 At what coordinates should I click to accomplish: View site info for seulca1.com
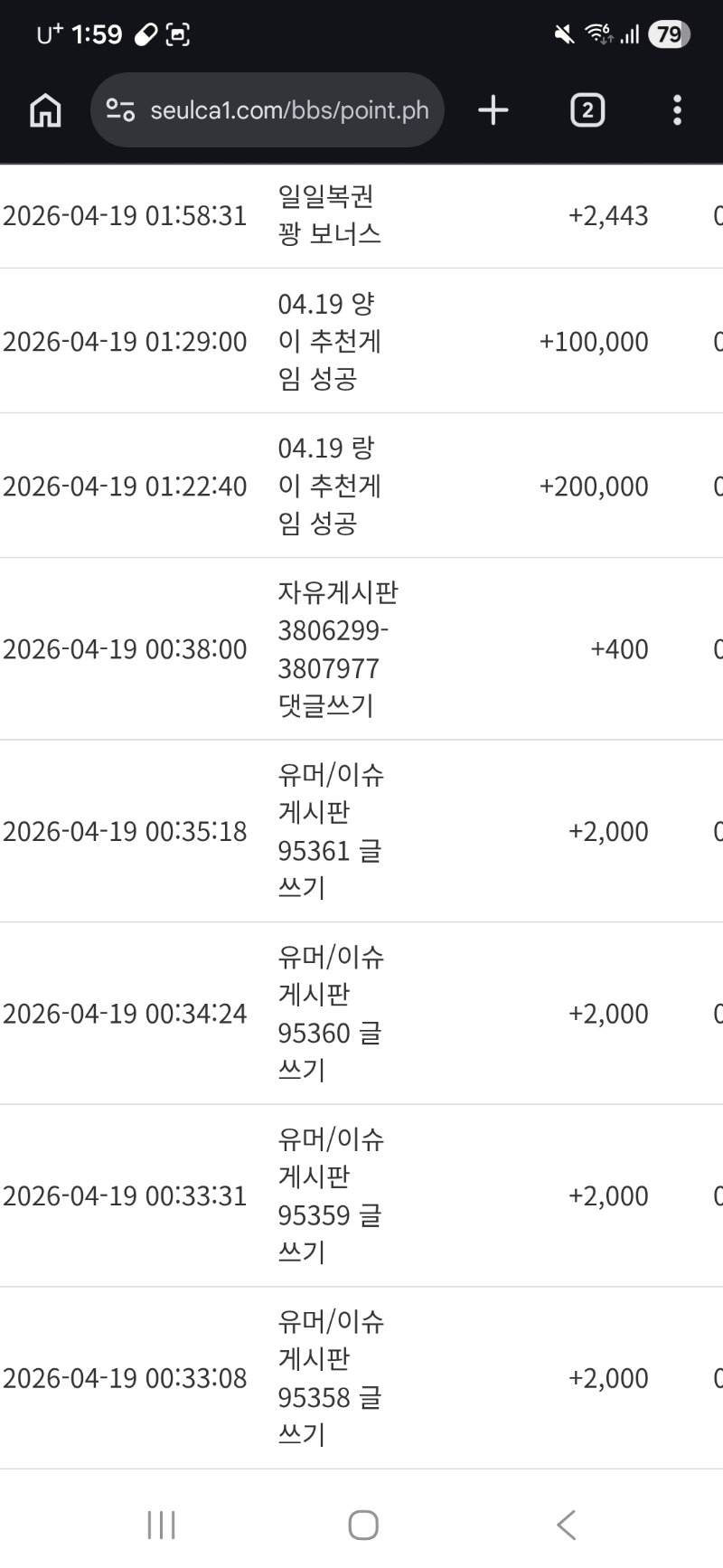click(x=120, y=110)
